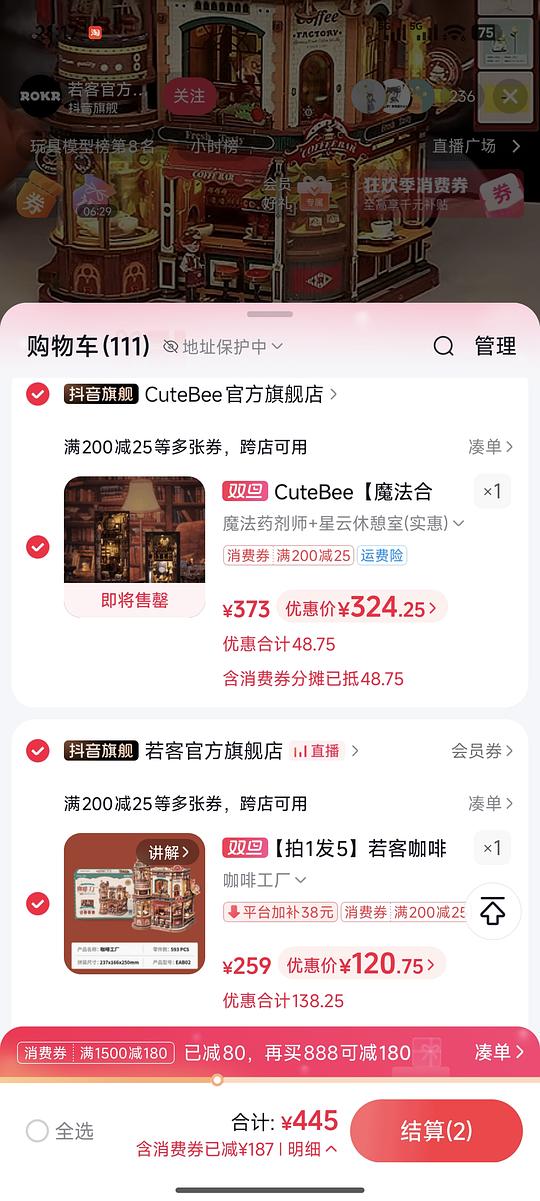Open the 若客咖啡 product image with 讲解

click(x=134, y=903)
